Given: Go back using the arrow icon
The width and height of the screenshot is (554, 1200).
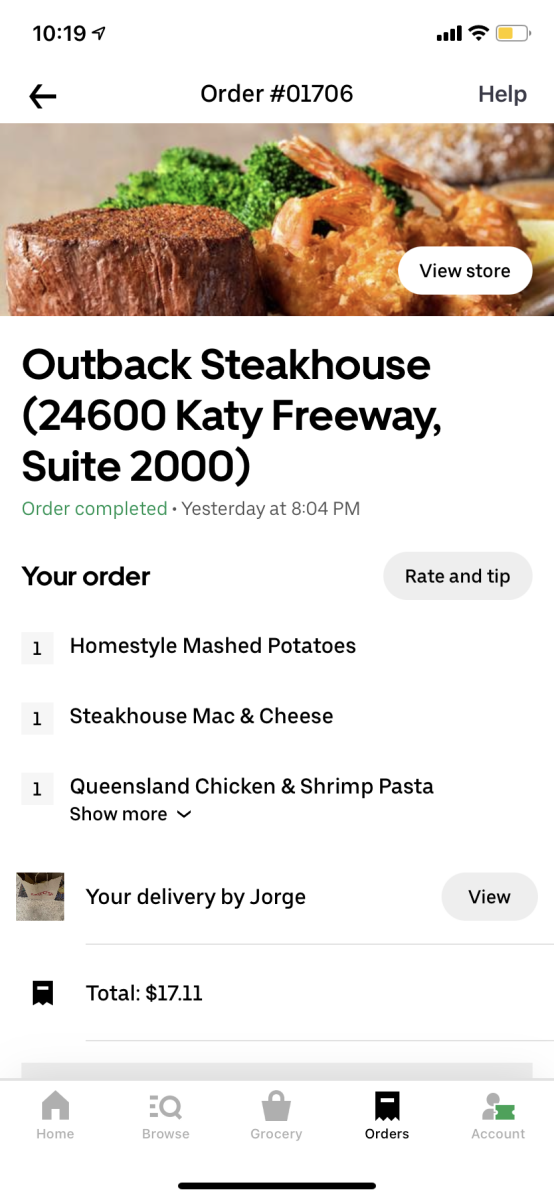Looking at the screenshot, I should tap(43, 95).
